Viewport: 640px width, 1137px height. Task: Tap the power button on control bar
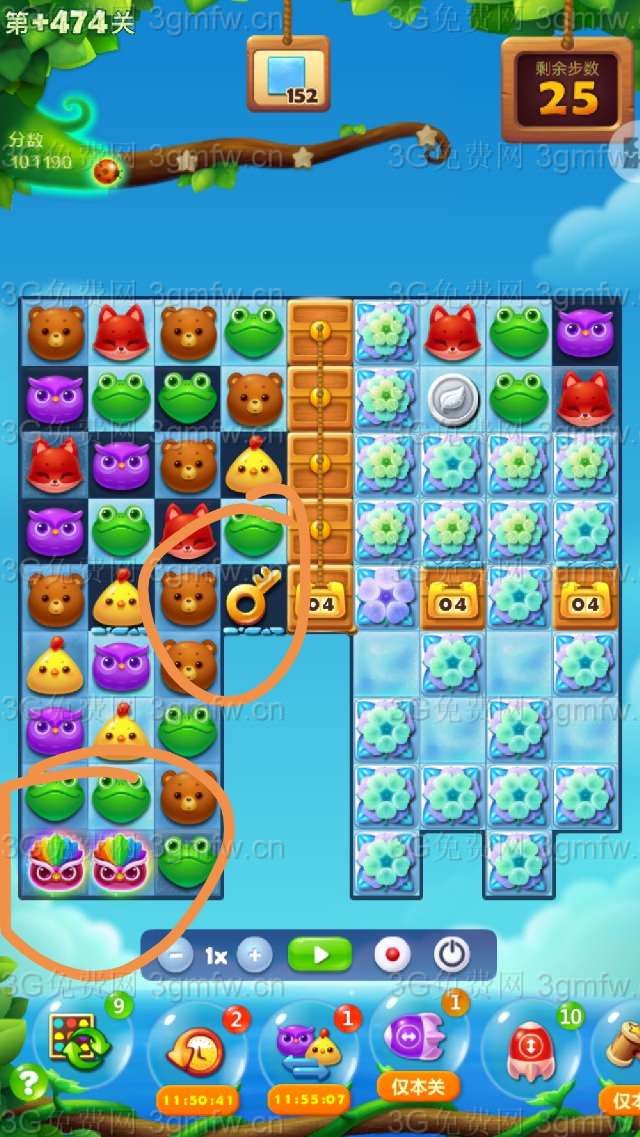click(452, 955)
